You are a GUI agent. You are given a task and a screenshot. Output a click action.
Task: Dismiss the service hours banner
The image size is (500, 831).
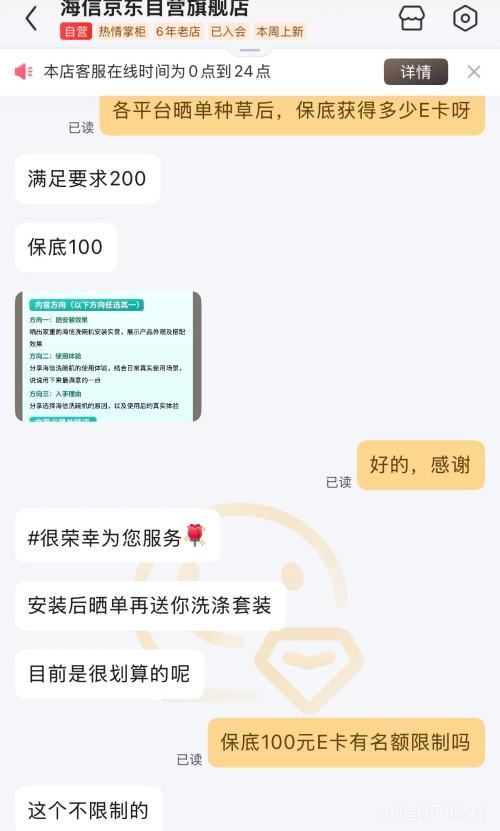point(474,72)
